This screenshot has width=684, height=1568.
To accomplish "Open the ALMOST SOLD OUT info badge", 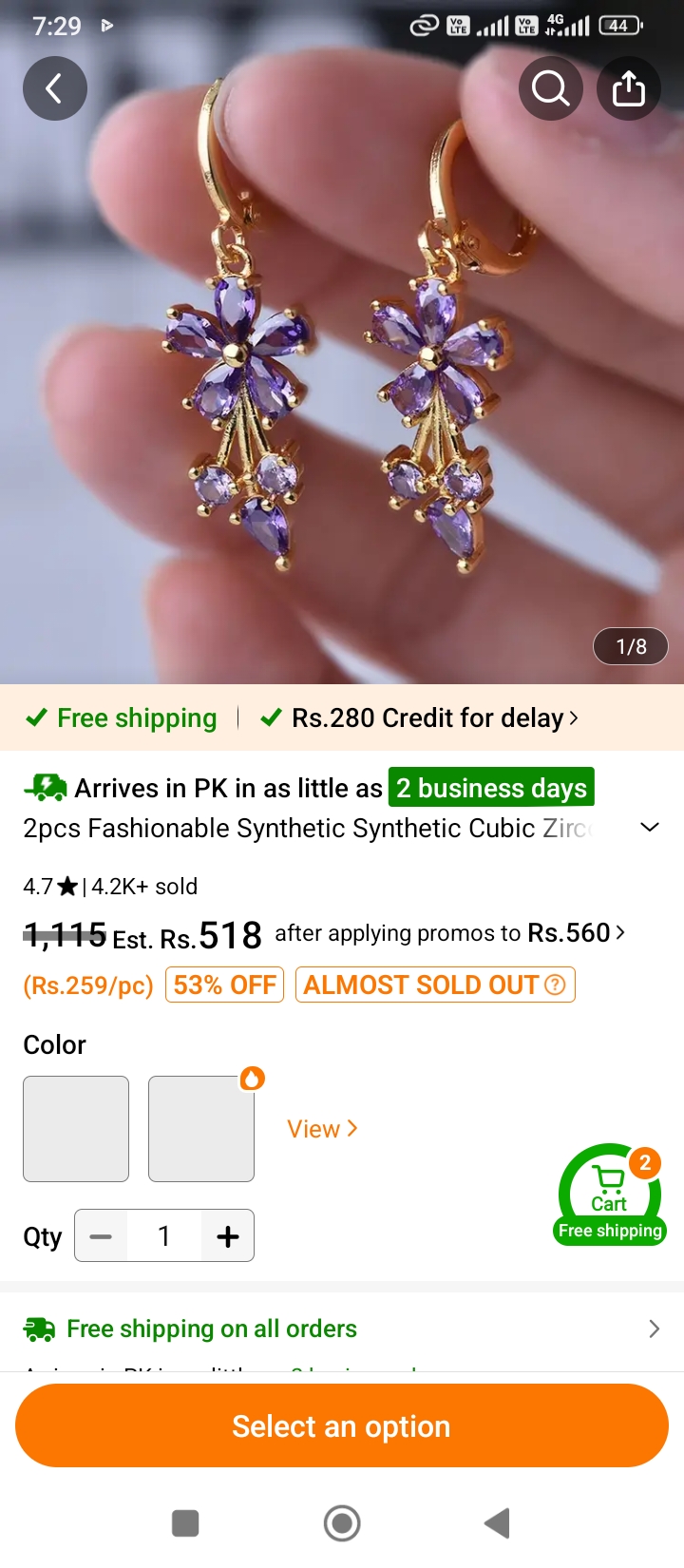I will (435, 985).
